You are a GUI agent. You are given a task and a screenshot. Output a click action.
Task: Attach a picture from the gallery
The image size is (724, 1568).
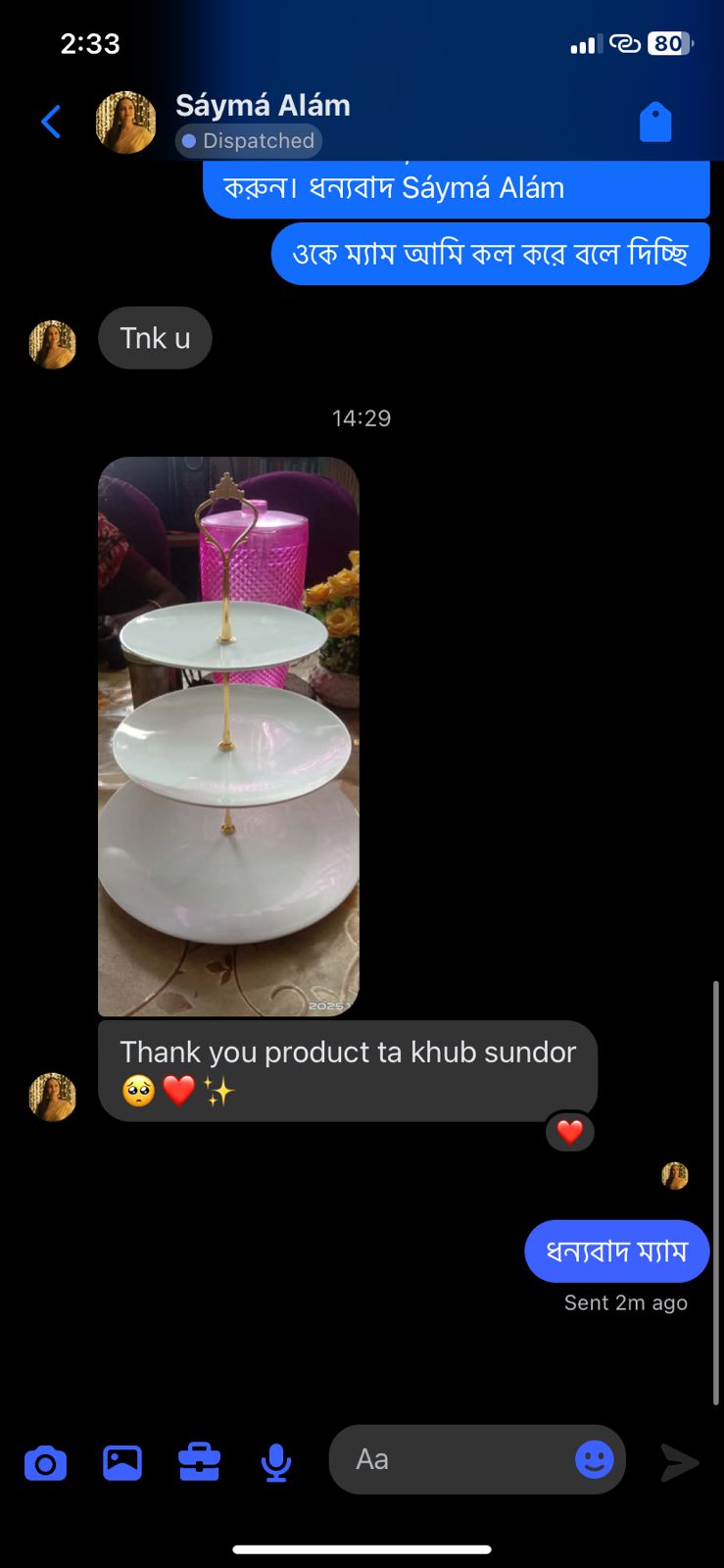tap(122, 1462)
